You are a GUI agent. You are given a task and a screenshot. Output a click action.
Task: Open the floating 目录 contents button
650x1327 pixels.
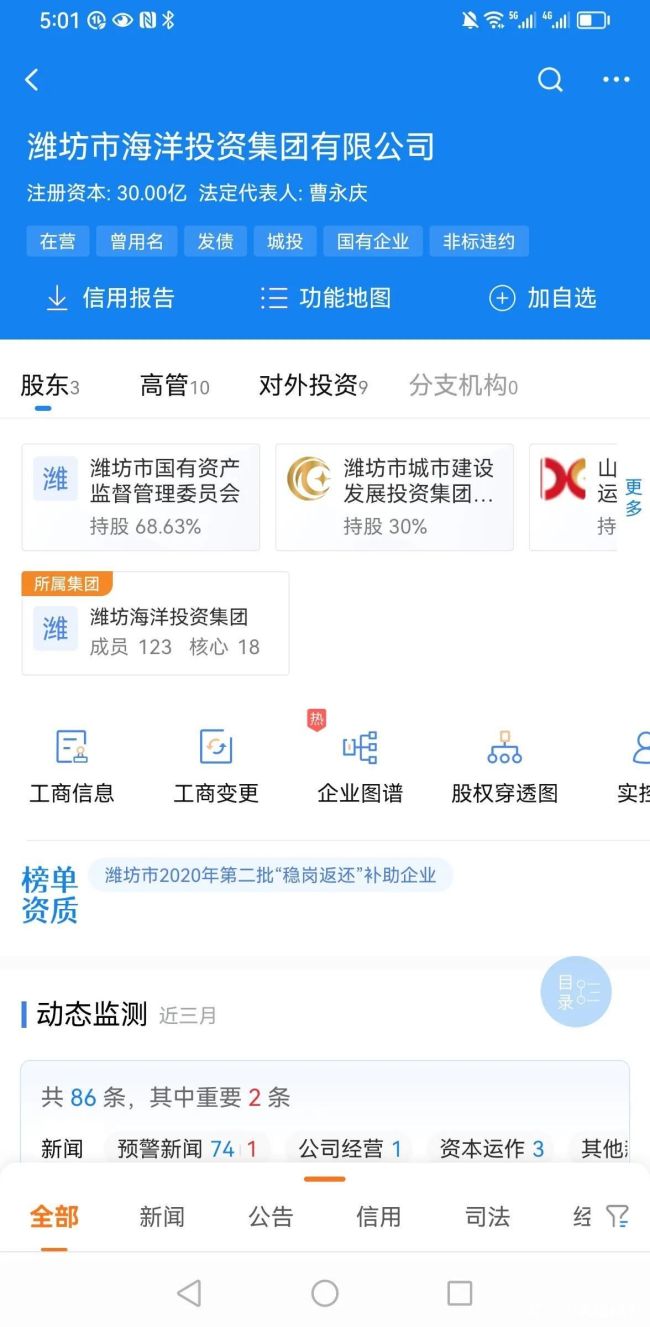click(x=575, y=992)
